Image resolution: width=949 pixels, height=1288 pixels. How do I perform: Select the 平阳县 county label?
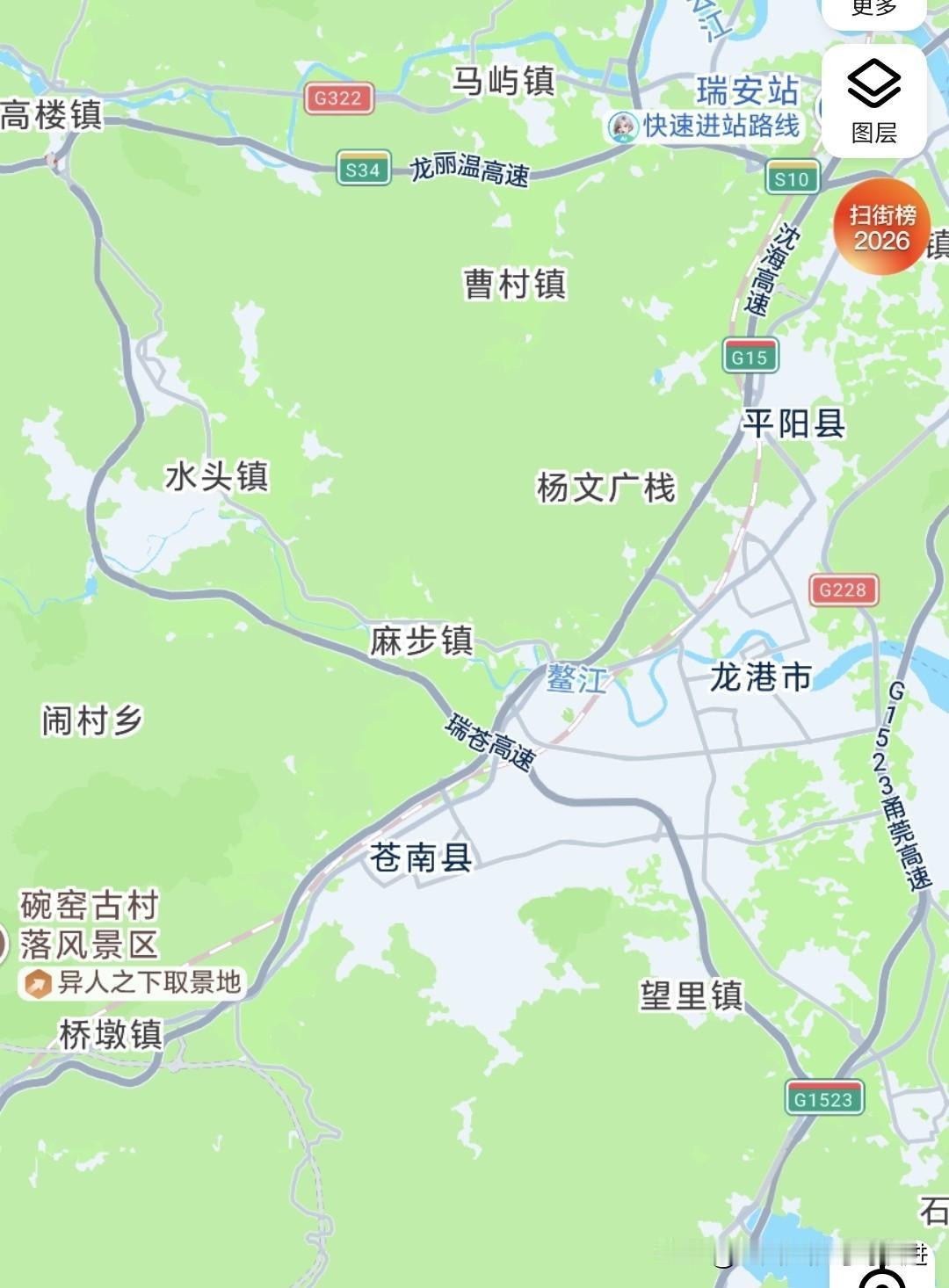tap(793, 423)
